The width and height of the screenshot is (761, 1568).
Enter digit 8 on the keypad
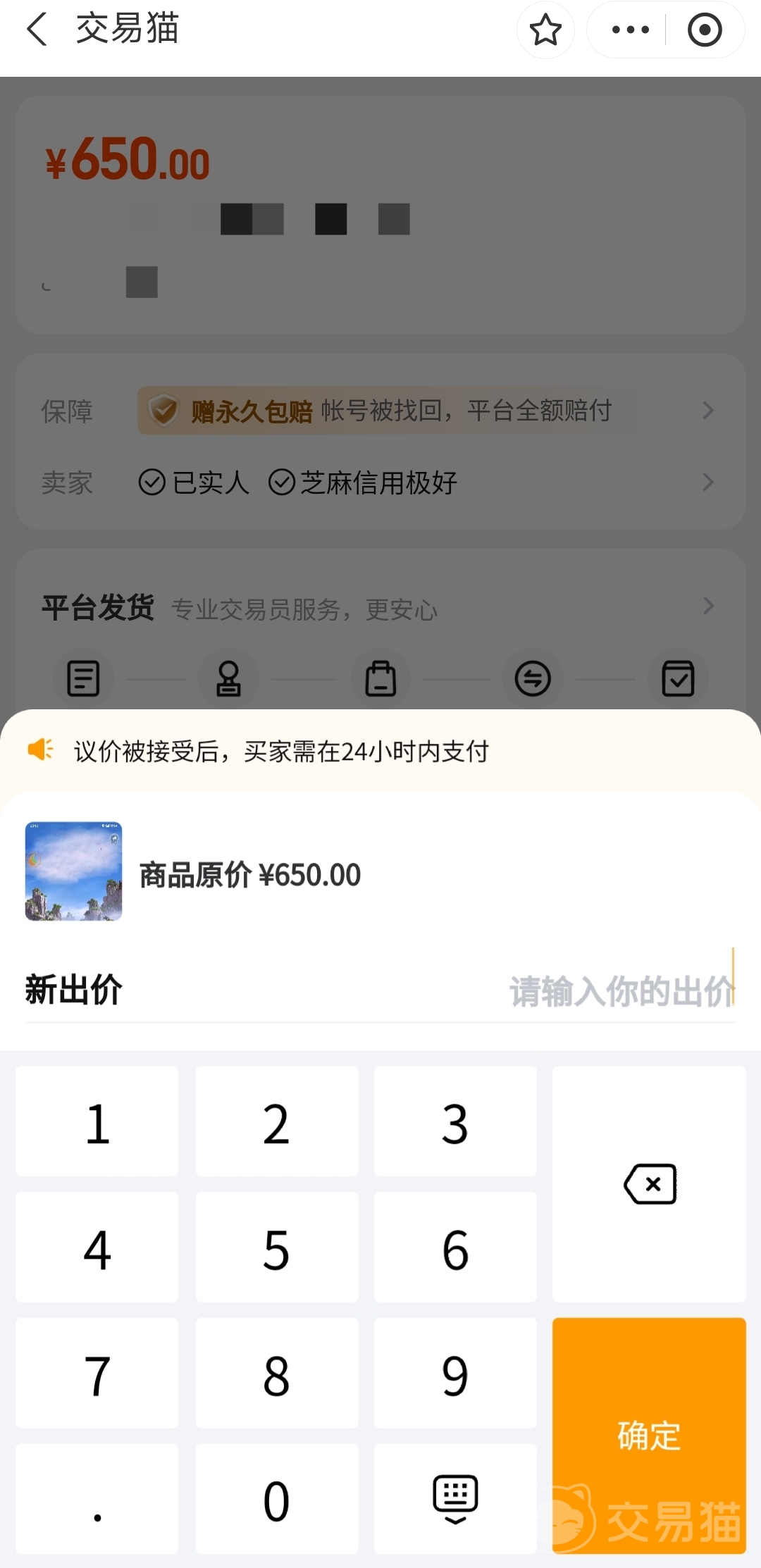click(276, 1374)
